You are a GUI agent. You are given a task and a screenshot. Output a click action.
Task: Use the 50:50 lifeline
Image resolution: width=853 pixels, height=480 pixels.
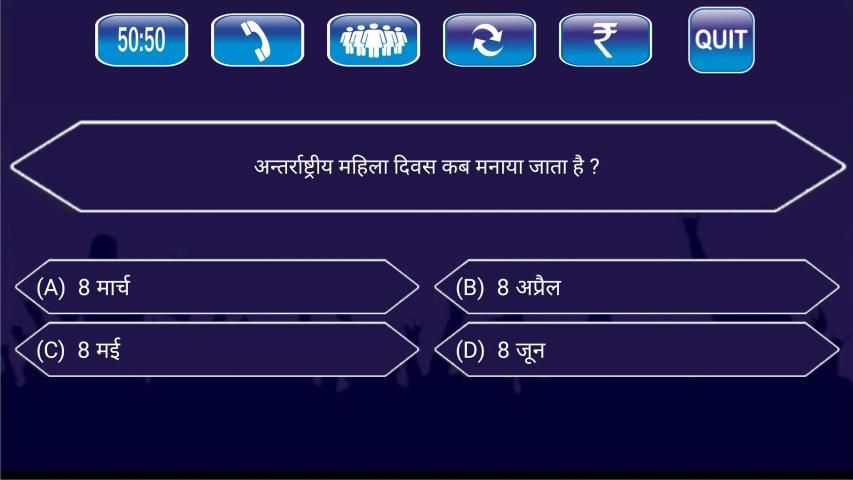(141, 40)
